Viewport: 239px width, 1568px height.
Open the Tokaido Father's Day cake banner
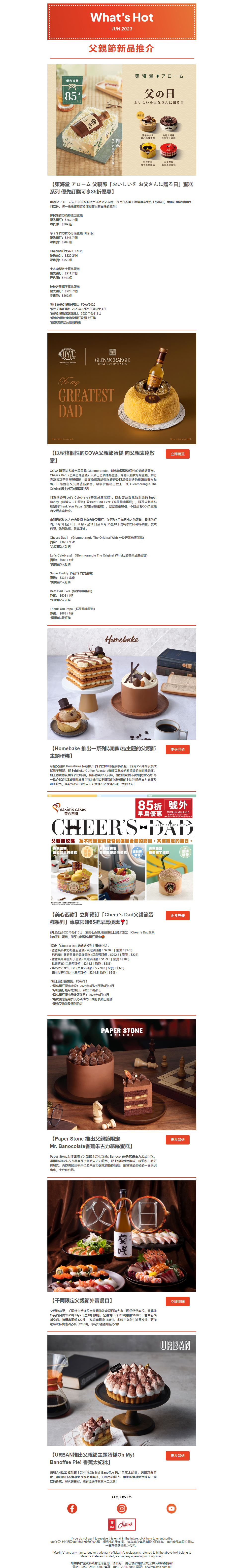122,119
